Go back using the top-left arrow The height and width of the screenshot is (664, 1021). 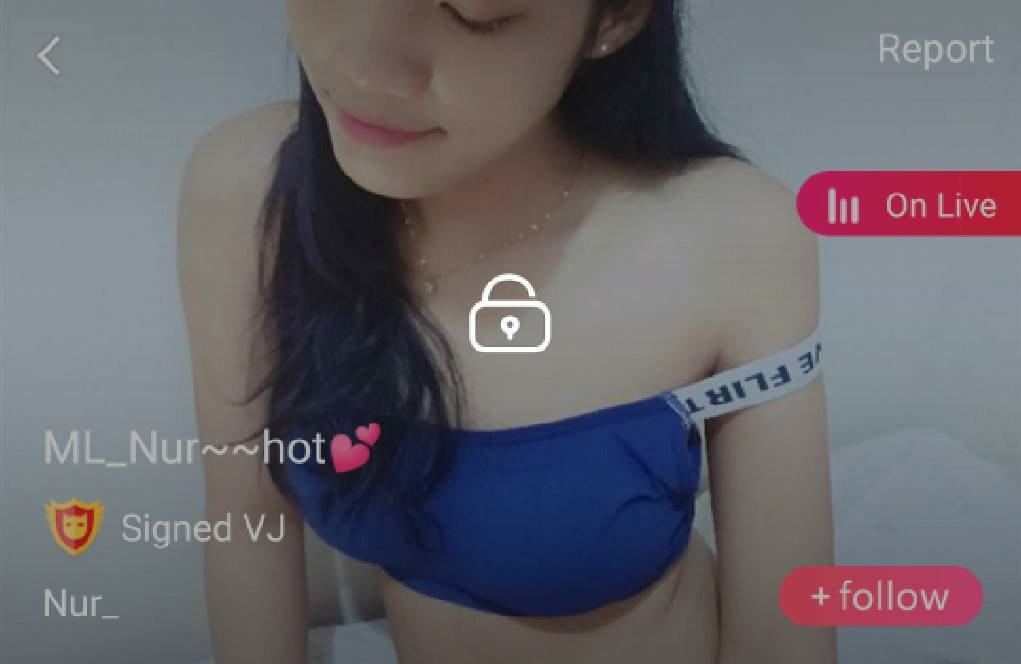49,56
